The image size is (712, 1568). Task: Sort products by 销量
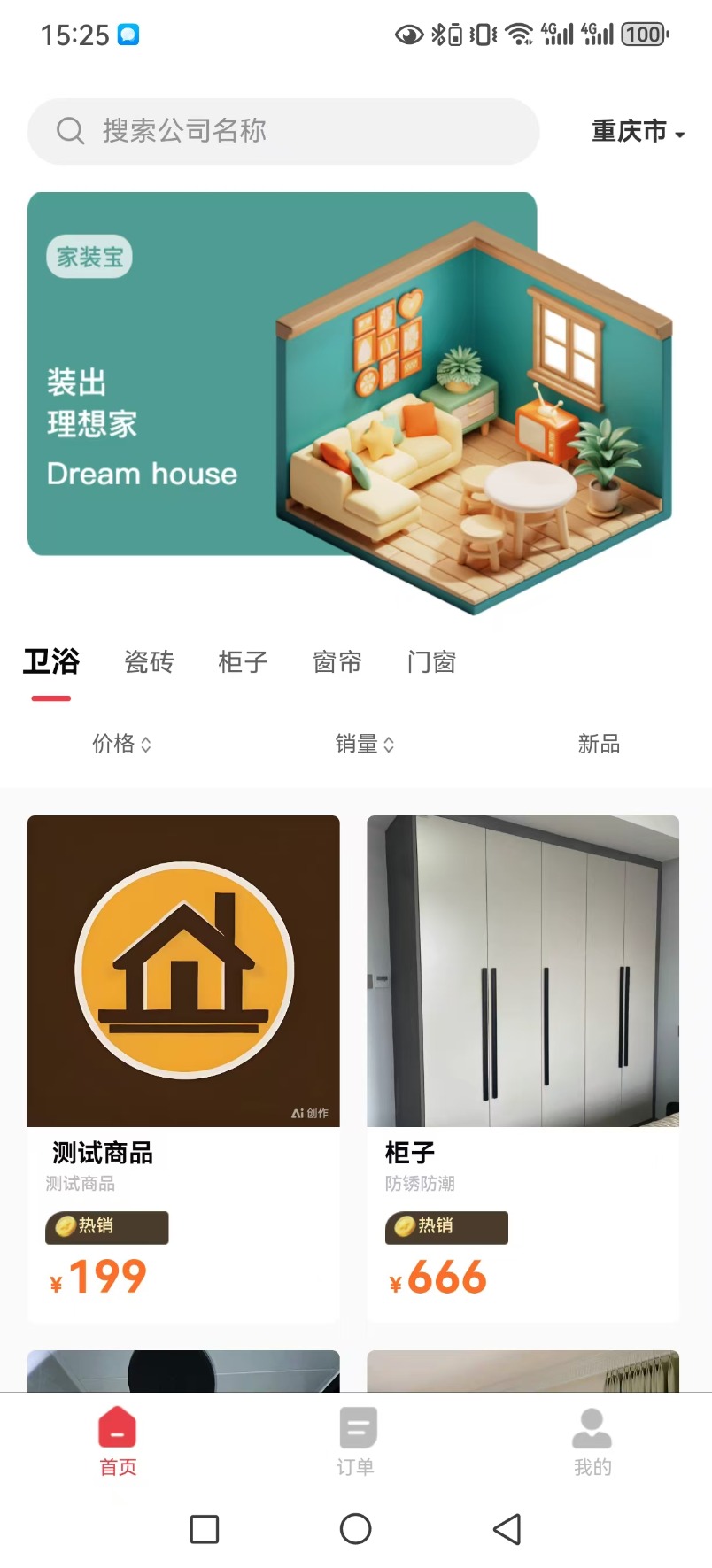[x=364, y=744]
